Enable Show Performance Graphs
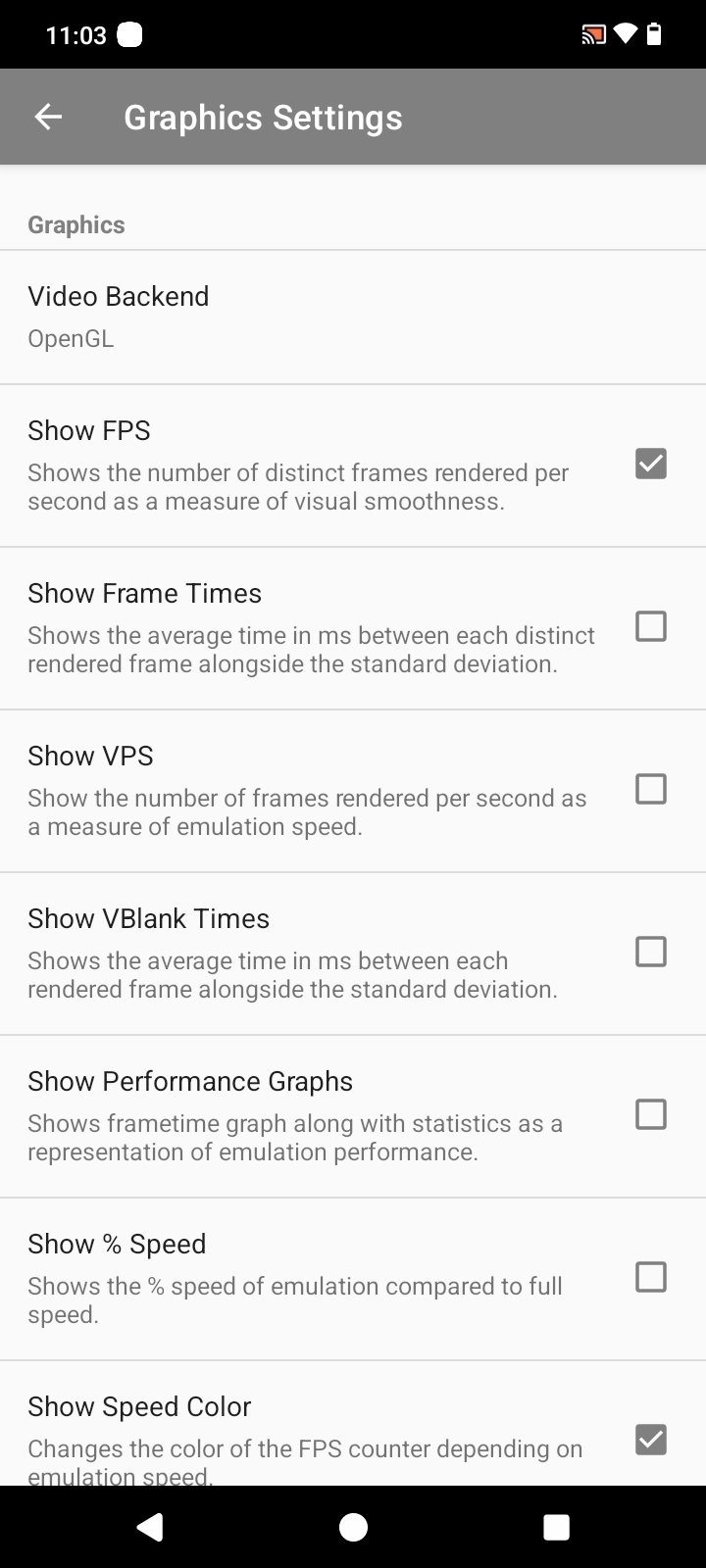Screen dimensions: 706x1568 (650, 1114)
